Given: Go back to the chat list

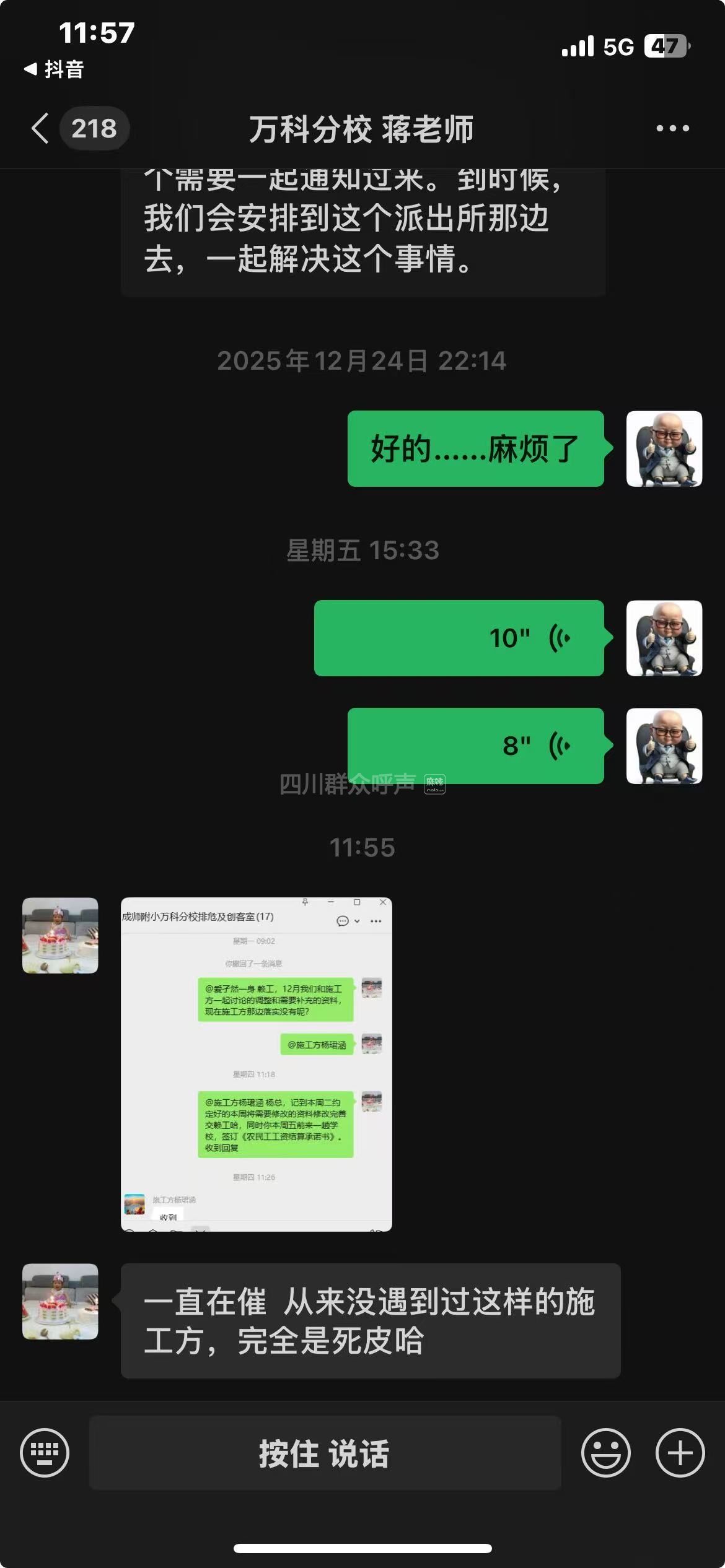Looking at the screenshot, I should (x=41, y=128).
